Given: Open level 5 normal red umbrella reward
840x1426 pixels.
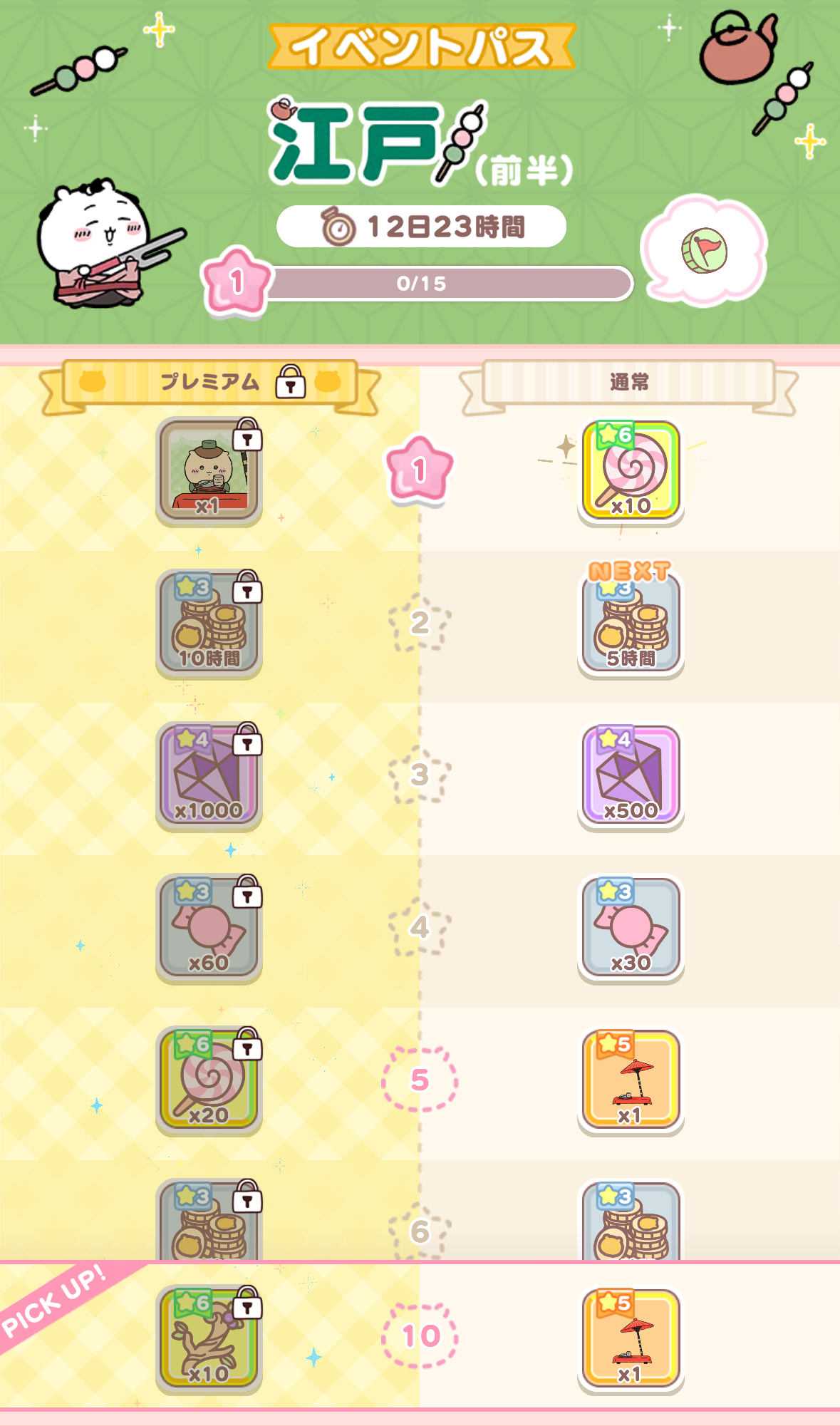Looking at the screenshot, I should (x=631, y=1080).
